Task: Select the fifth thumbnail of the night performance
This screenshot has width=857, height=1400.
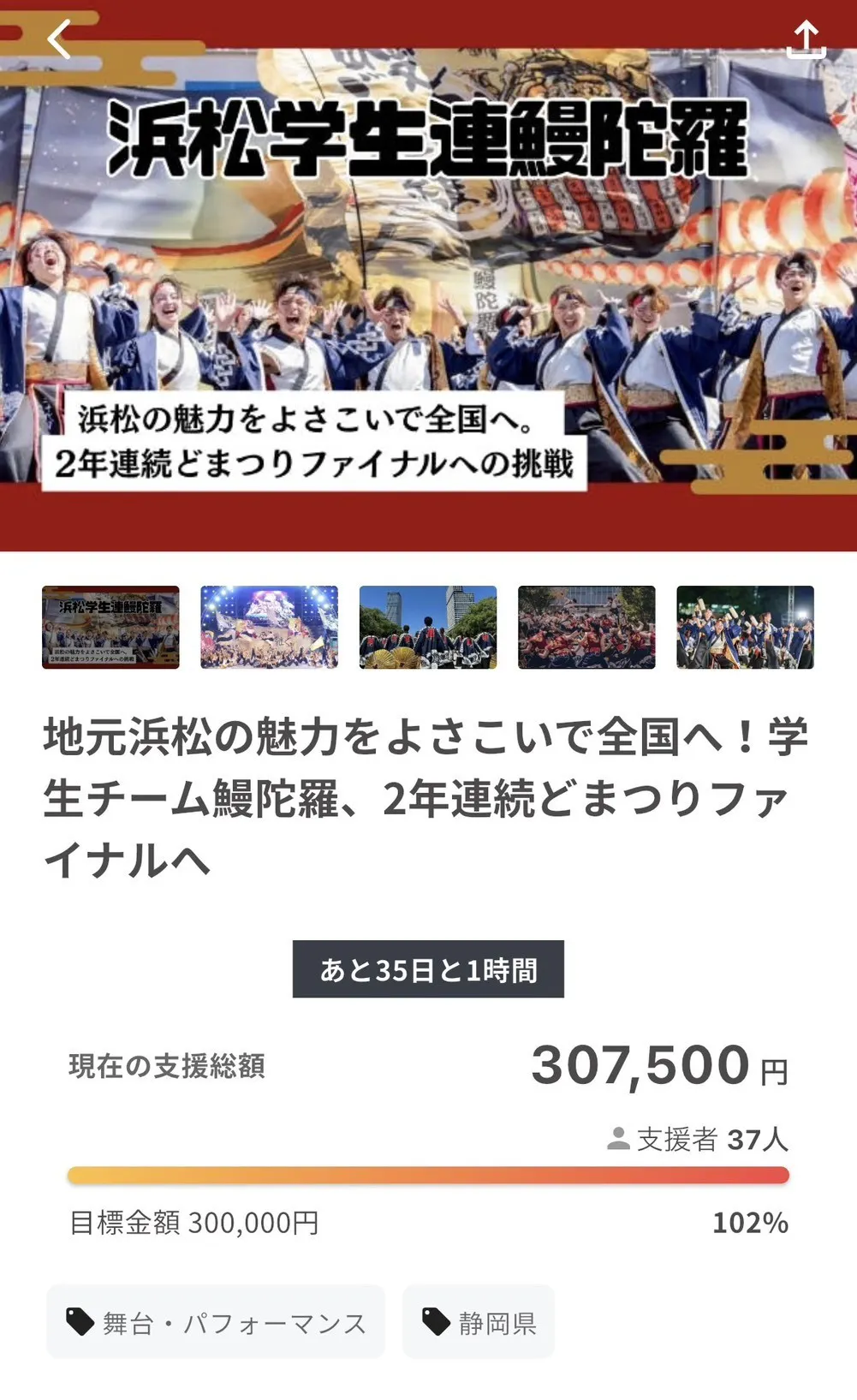Action: click(x=745, y=627)
